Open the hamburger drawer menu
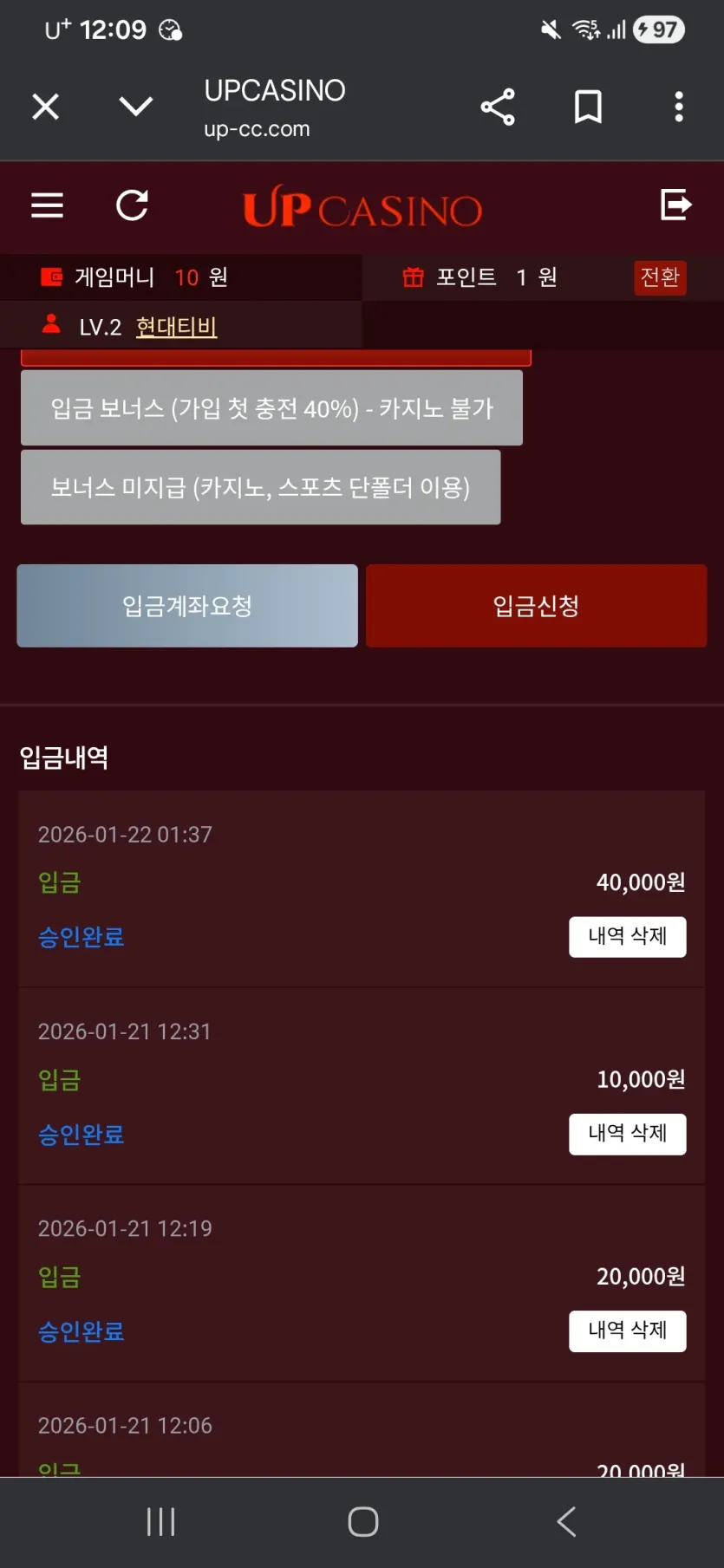Image resolution: width=724 pixels, height=1568 pixels. tap(48, 205)
